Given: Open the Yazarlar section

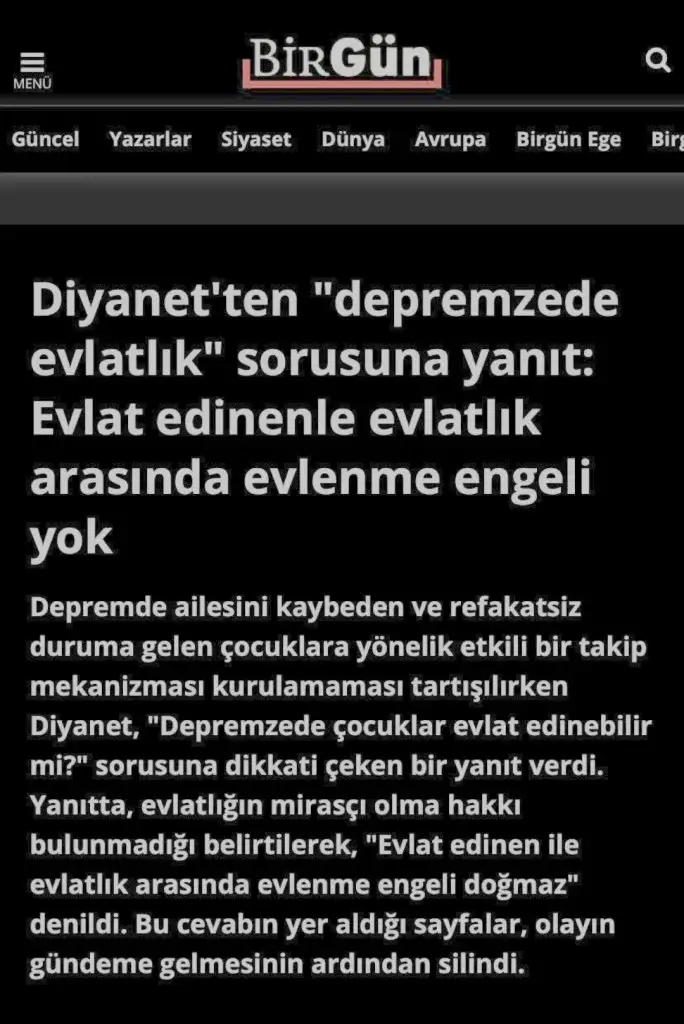Looking at the screenshot, I should click(150, 140).
